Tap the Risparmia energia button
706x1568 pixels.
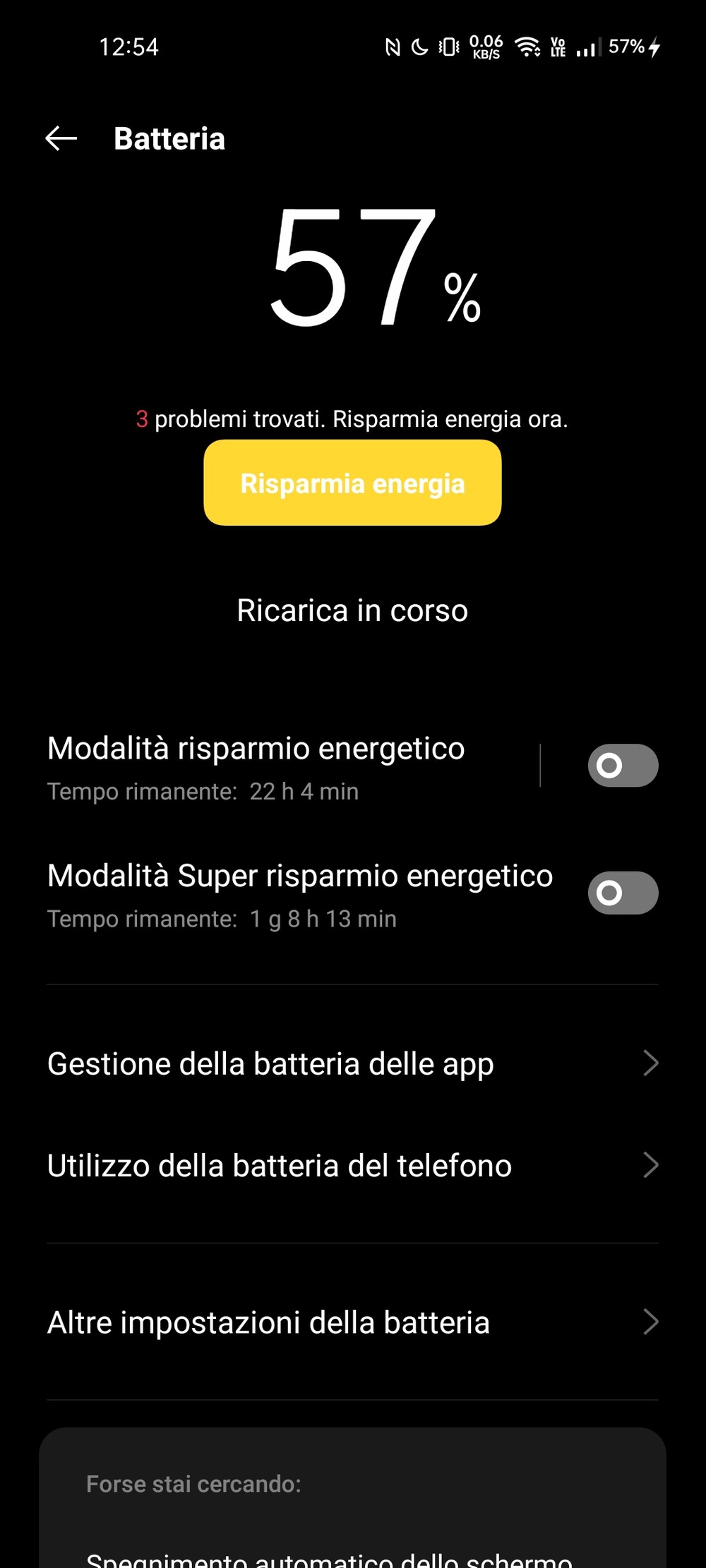pyautogui.click(x=352, y=483)
